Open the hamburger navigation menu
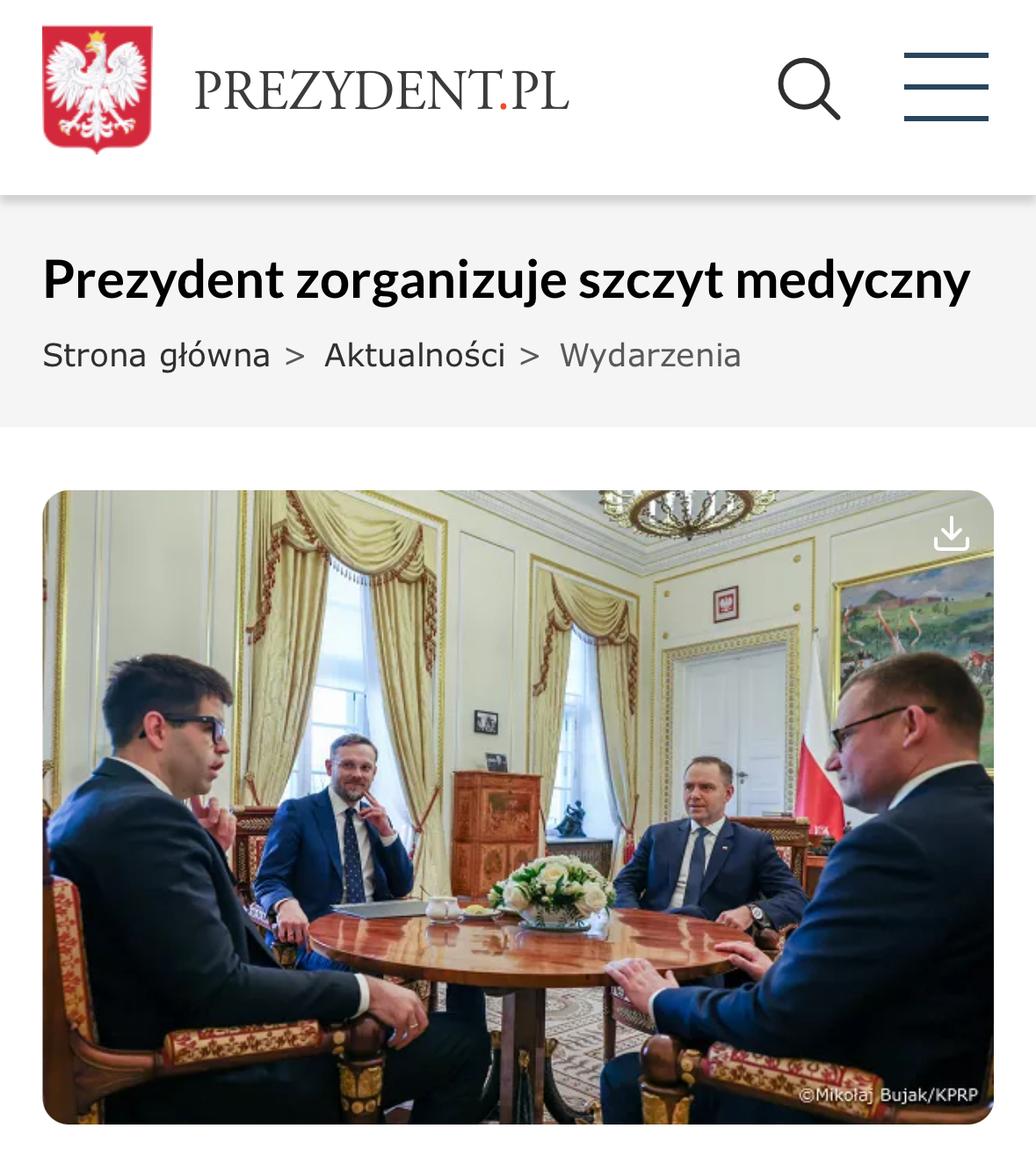Image resolution: width=1036 pixels, height=1150 pixels. coord(945,87)
